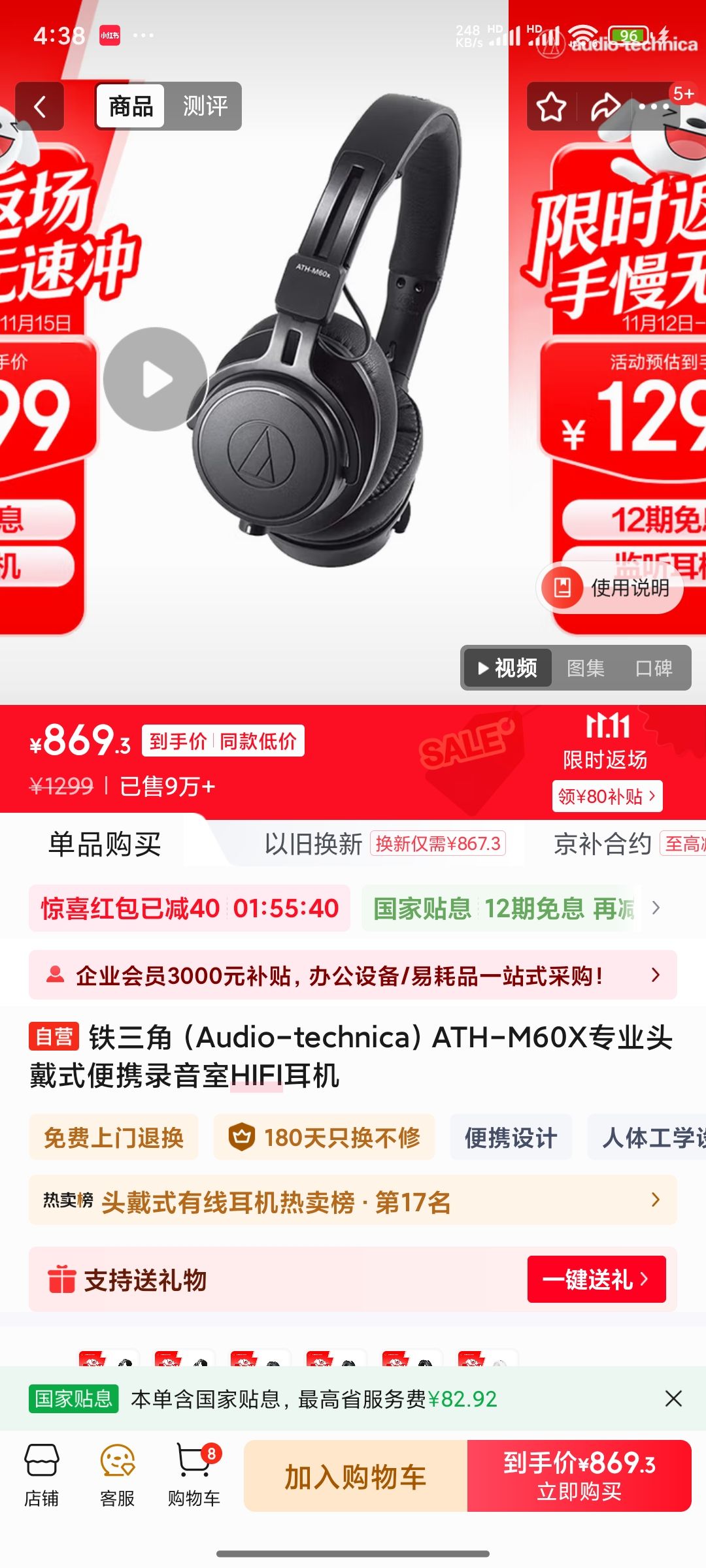Open the 使用说明 usage instructions icon

[x=561, y=587]
